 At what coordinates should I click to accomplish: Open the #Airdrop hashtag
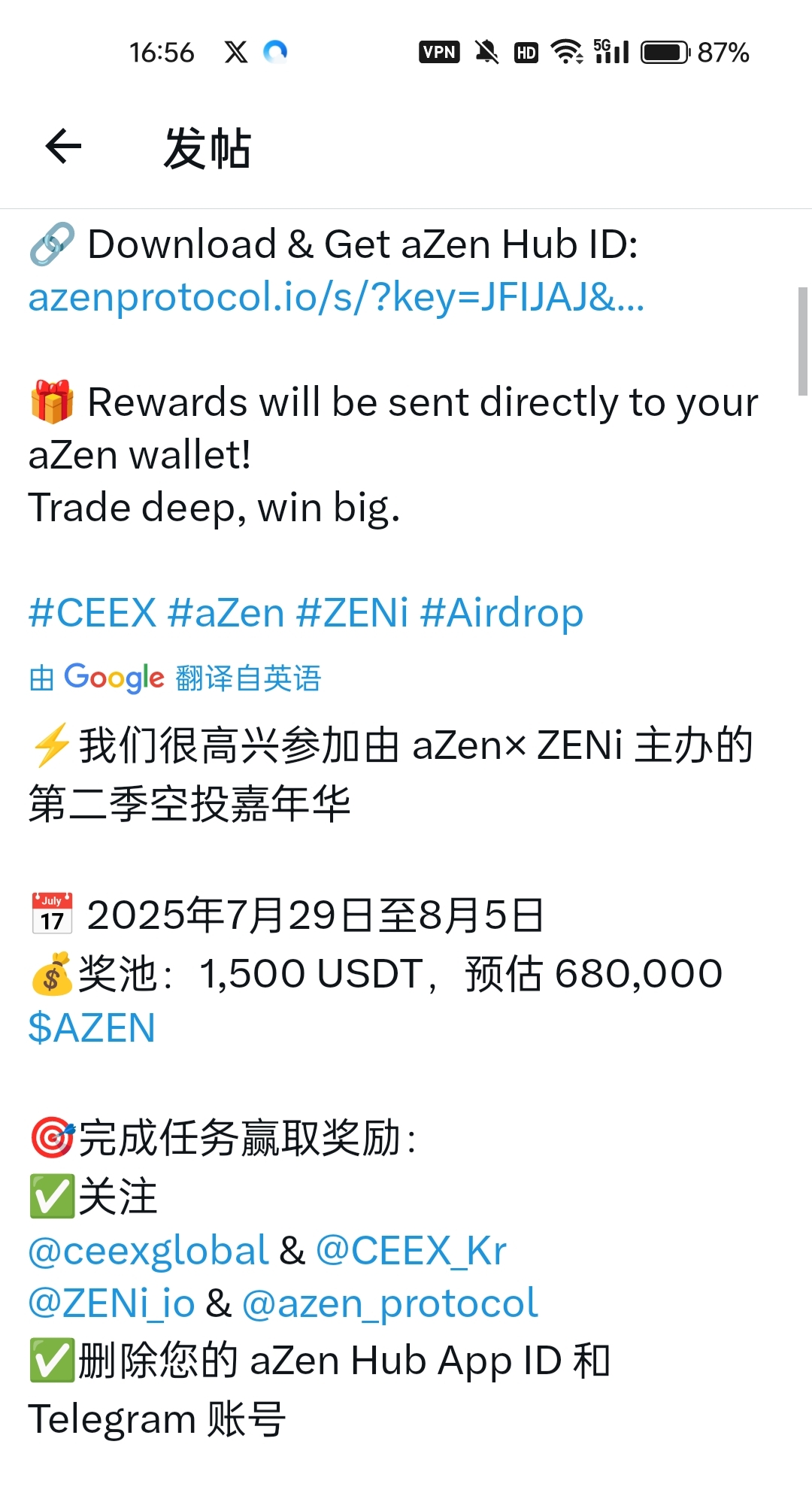tap(501, 613)
